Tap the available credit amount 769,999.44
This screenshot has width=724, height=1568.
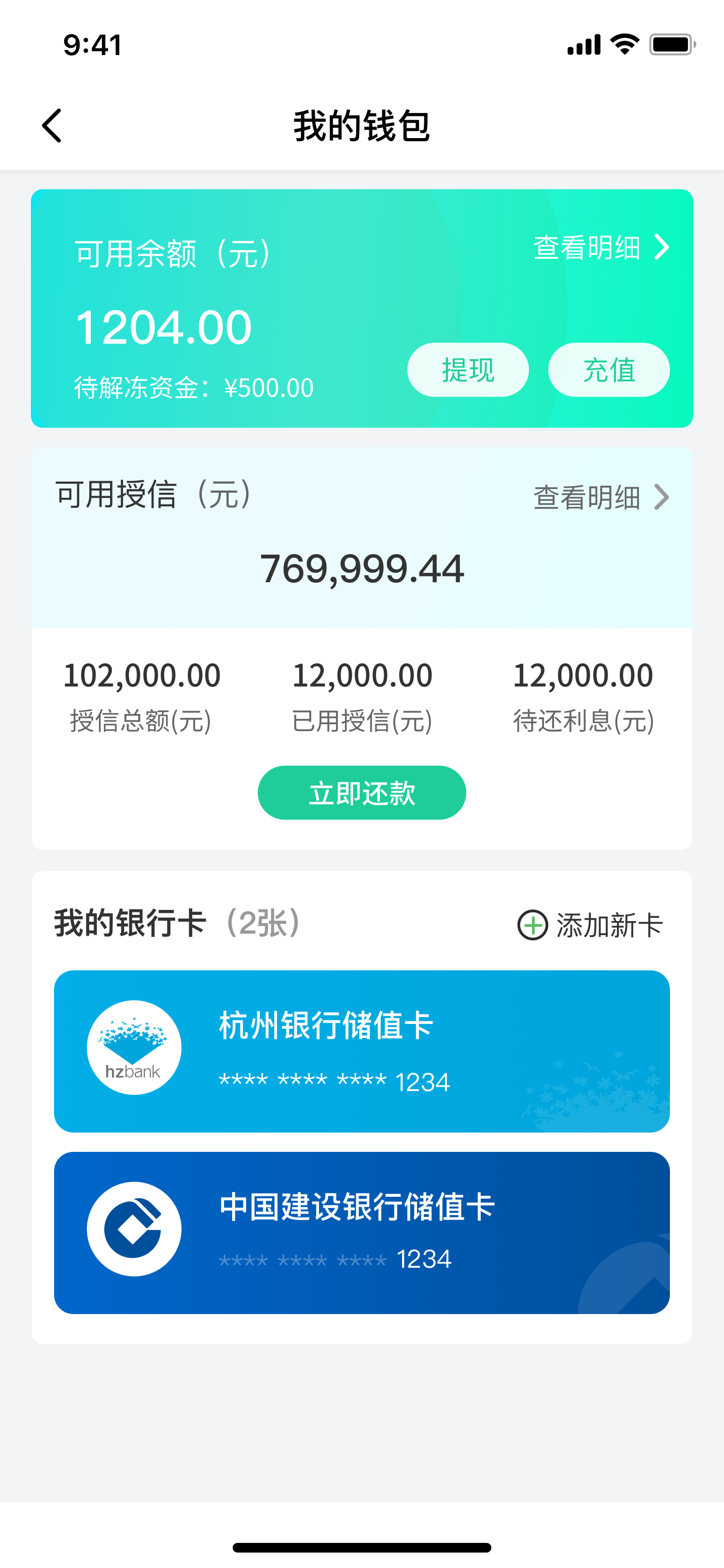(362, 570)
